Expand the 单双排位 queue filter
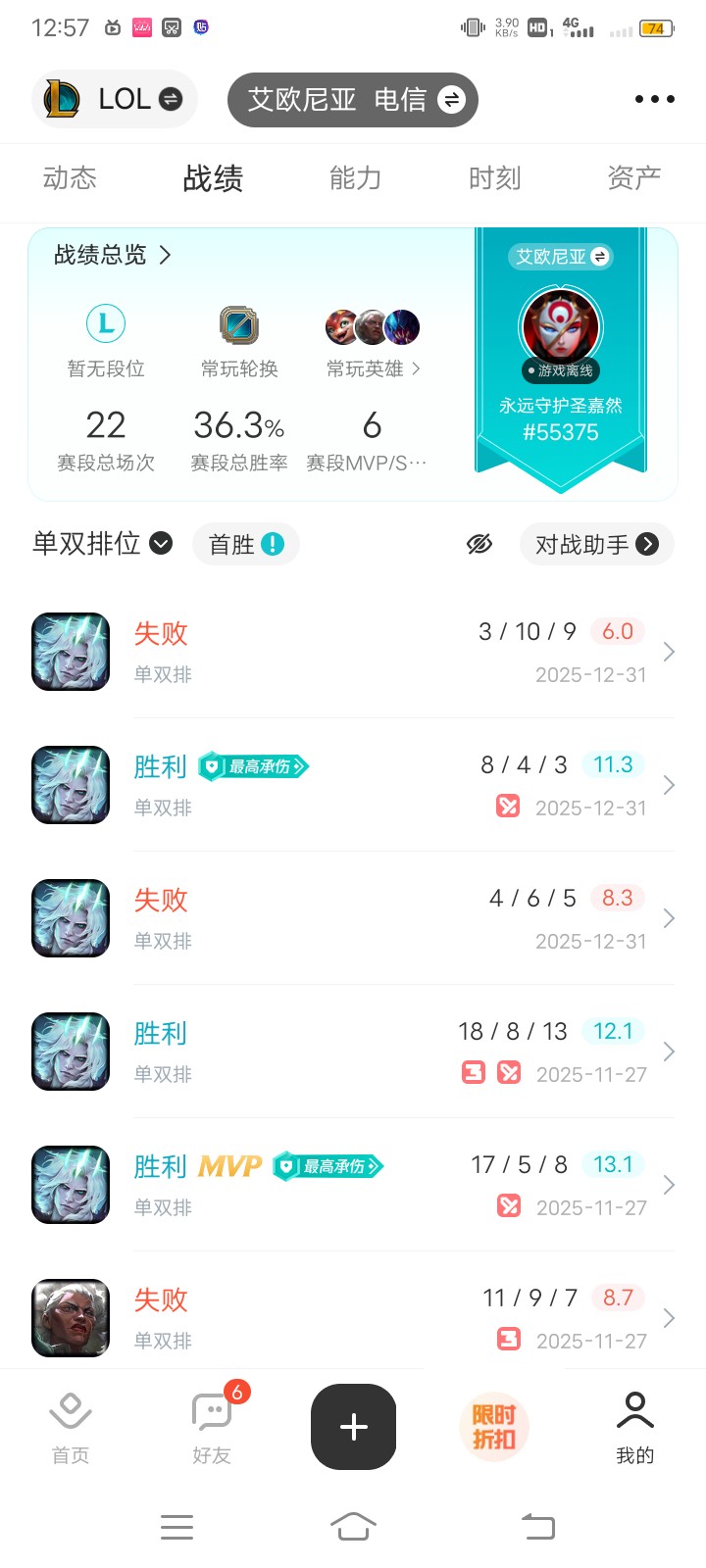 point(103,544)
